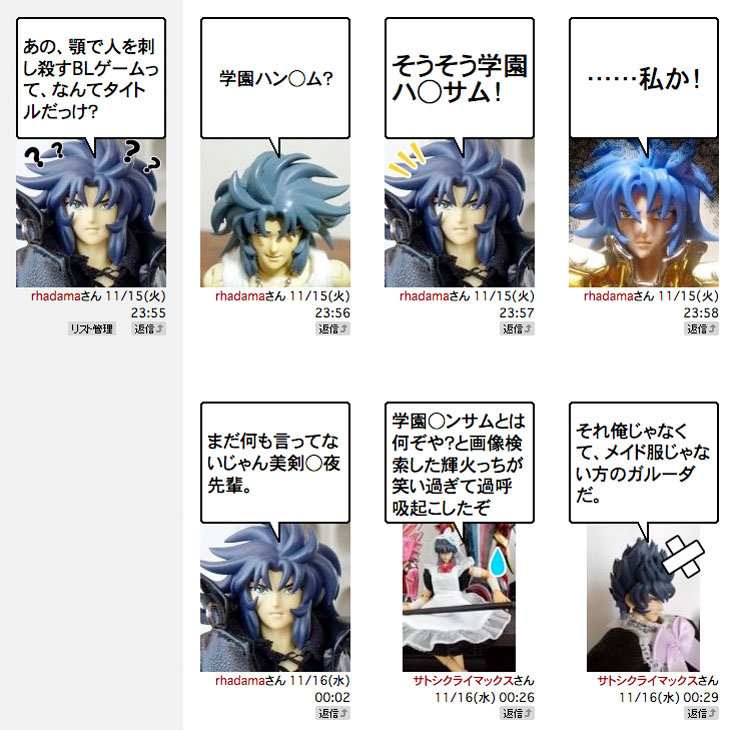Reply to rhadama's 23:57 post
The image size is (735, 730).
click(x=518, y=328)
